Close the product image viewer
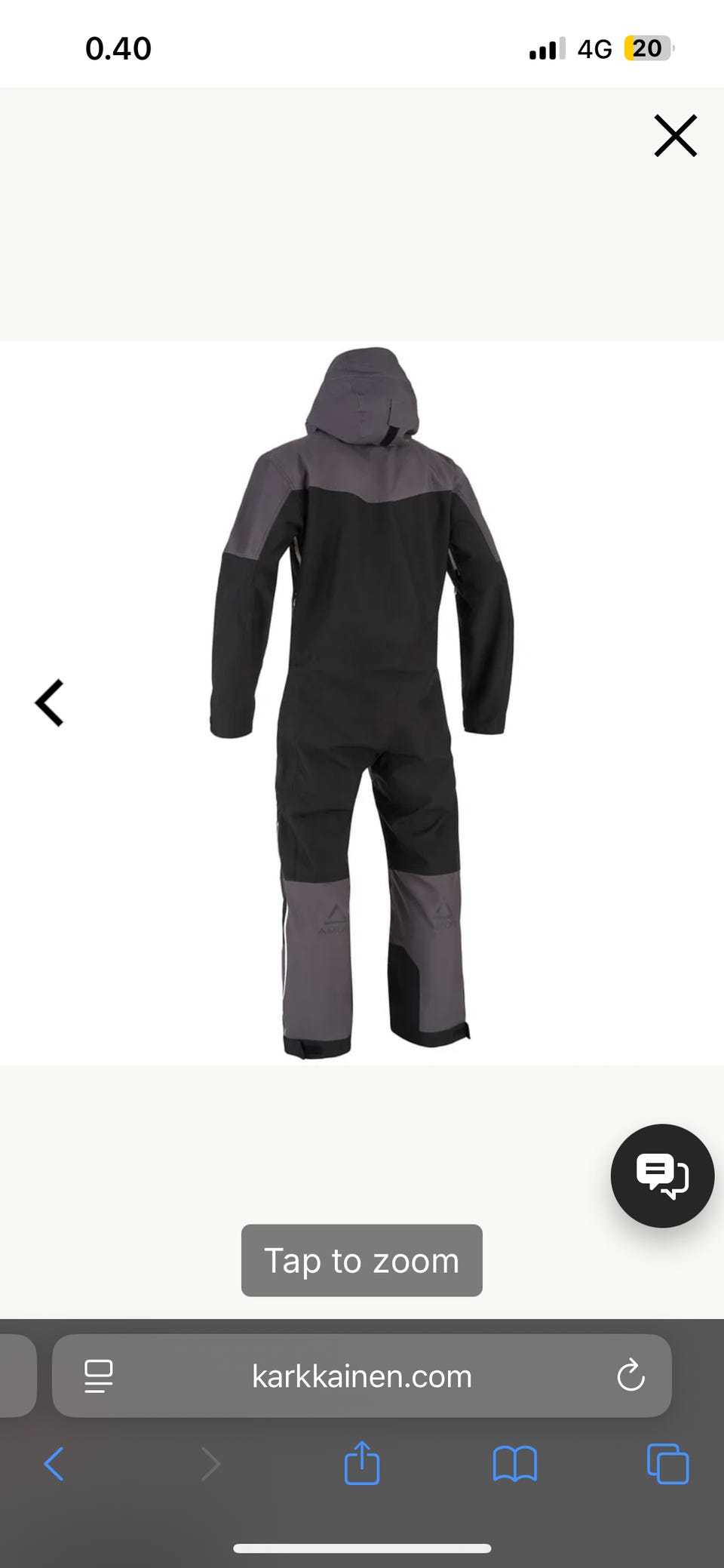724x1568 pixels. (x=675, y=136)
